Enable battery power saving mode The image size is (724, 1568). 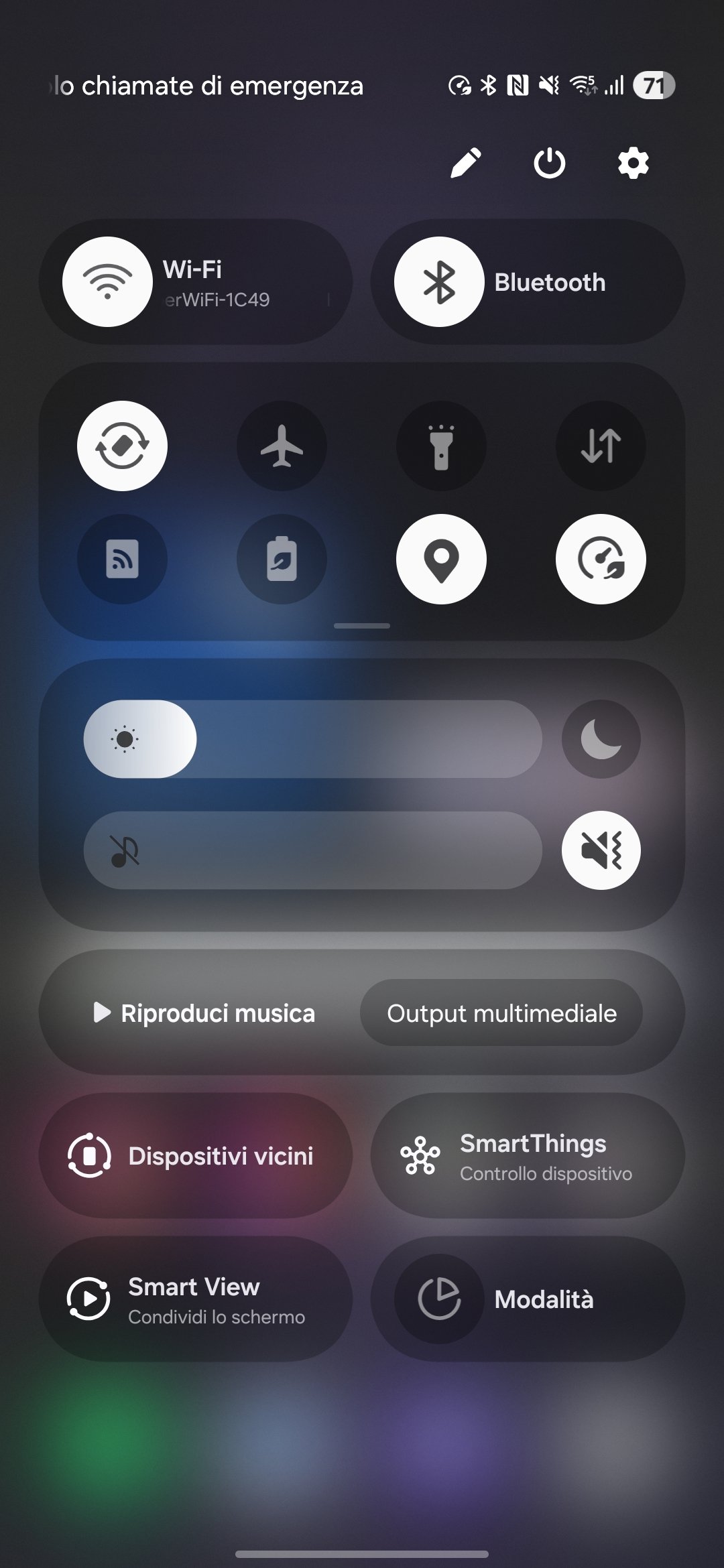click(282, 559)
